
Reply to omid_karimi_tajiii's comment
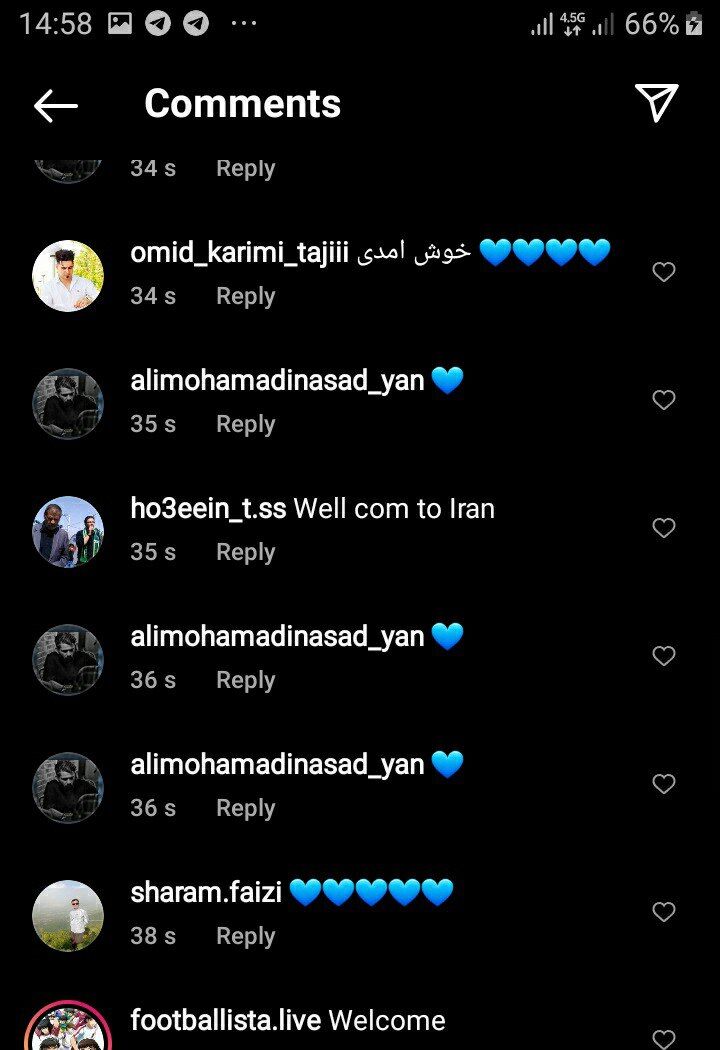coord(245,296)
